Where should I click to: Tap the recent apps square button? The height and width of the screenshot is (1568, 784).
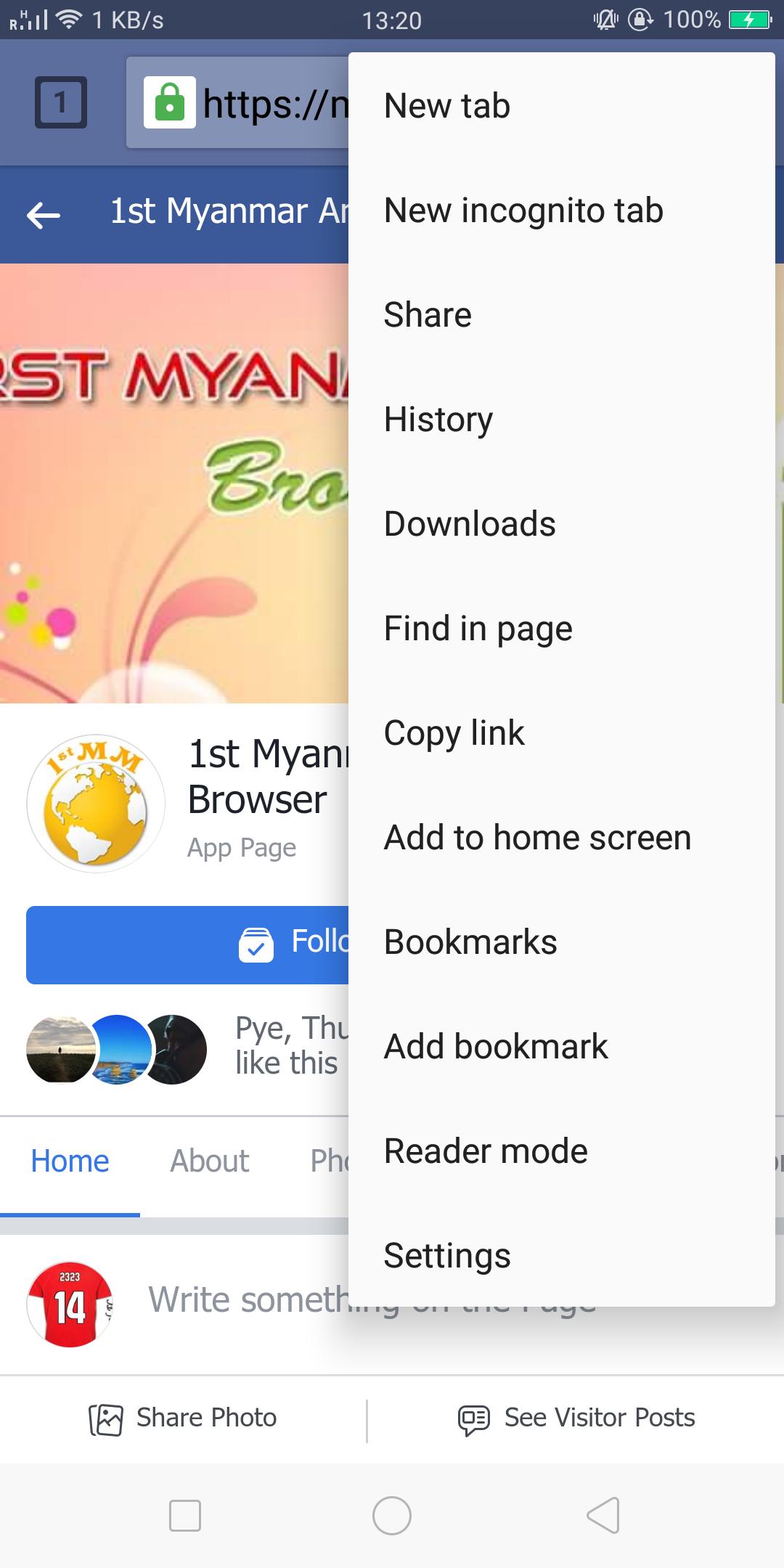(x=184, y=1514)
